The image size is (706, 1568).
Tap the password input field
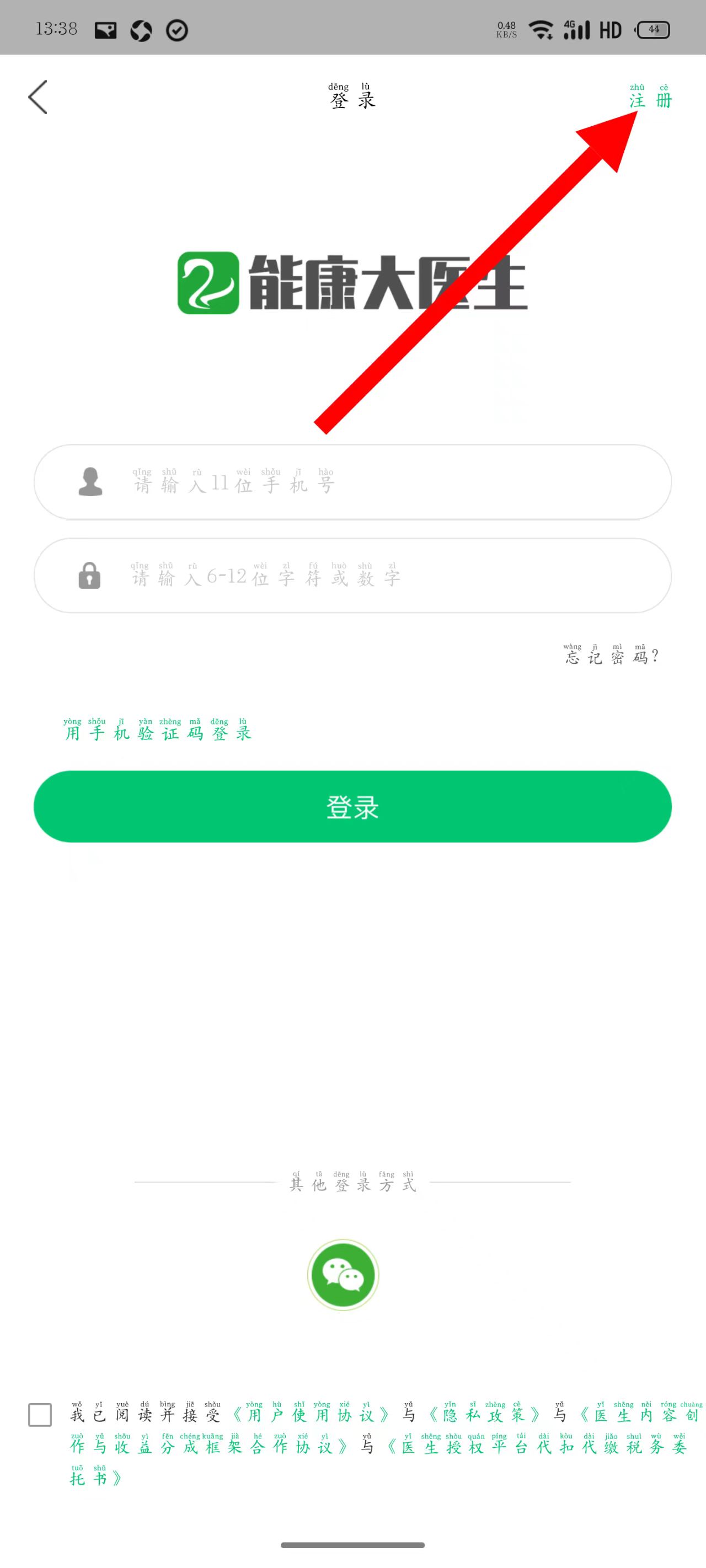pos(366,576)
